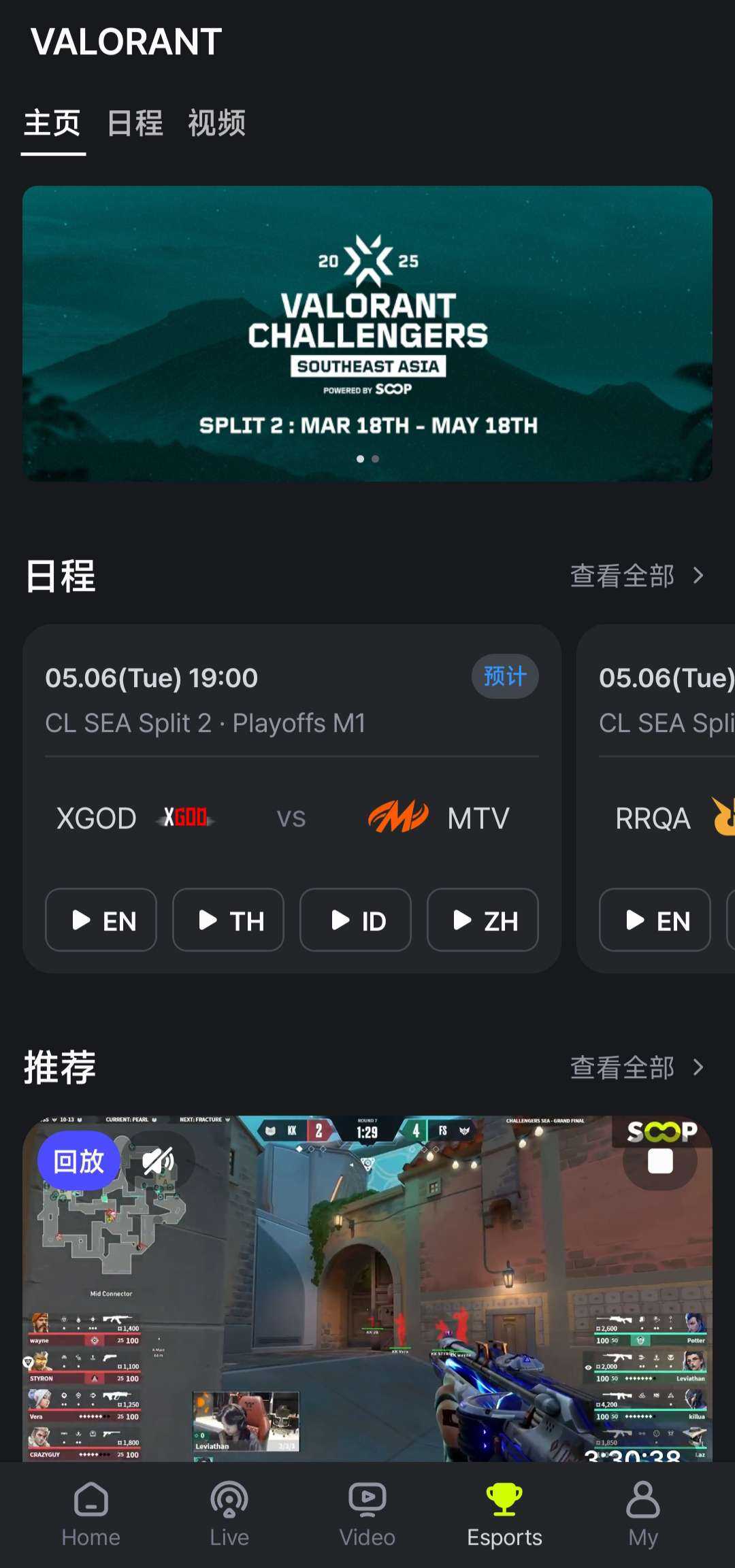The height and width of the screenshot is (1568, 735).
Task: View all in the 推荐 section
Action: 636,1067
